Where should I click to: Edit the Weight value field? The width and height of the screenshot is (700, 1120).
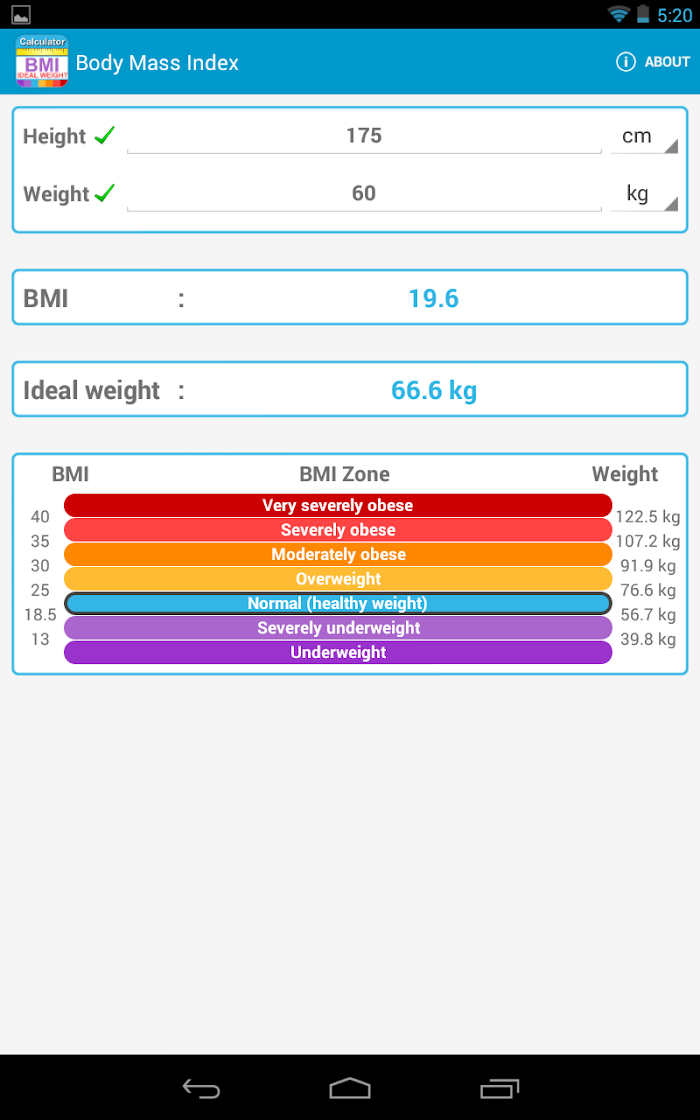click(x=364, y=194)
